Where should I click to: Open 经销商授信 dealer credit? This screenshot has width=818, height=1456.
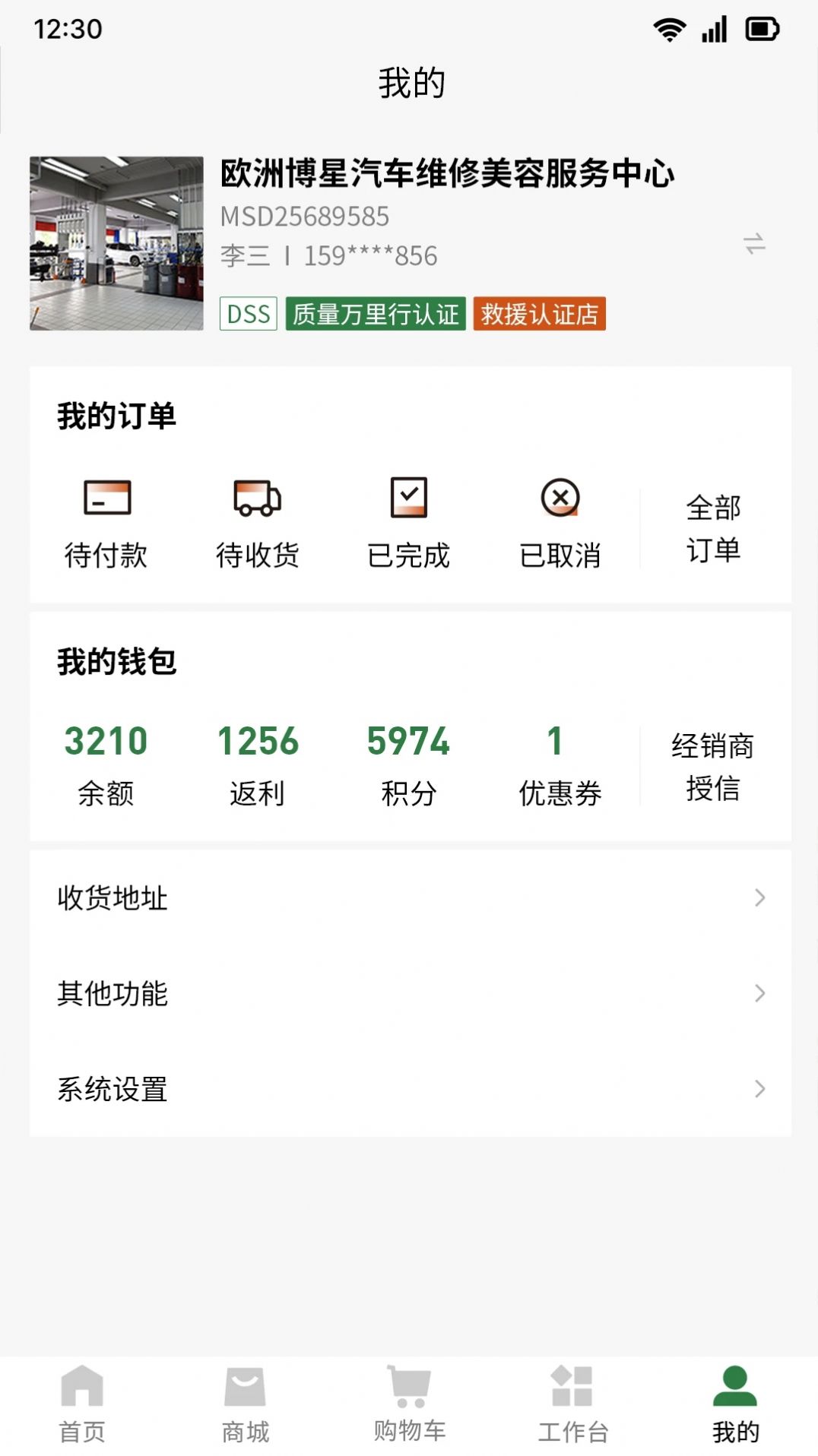click(713, 766)
